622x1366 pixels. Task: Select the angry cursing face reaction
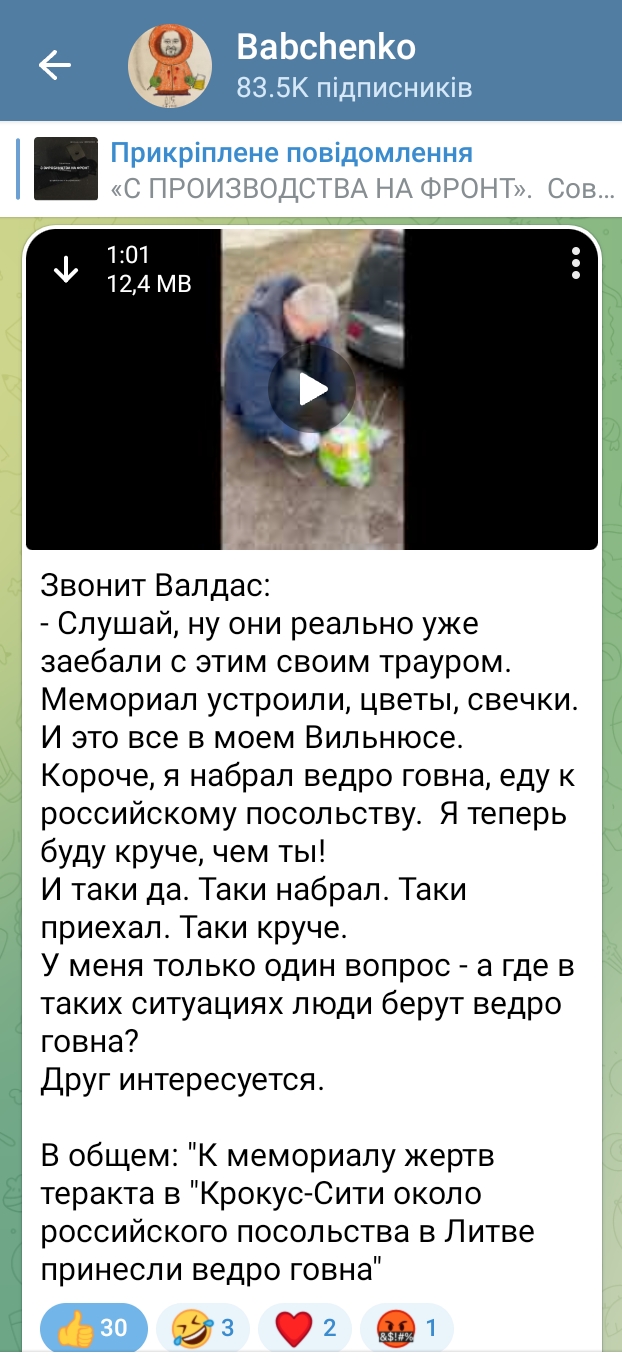pyautogui.click(x=405, y=1327)
